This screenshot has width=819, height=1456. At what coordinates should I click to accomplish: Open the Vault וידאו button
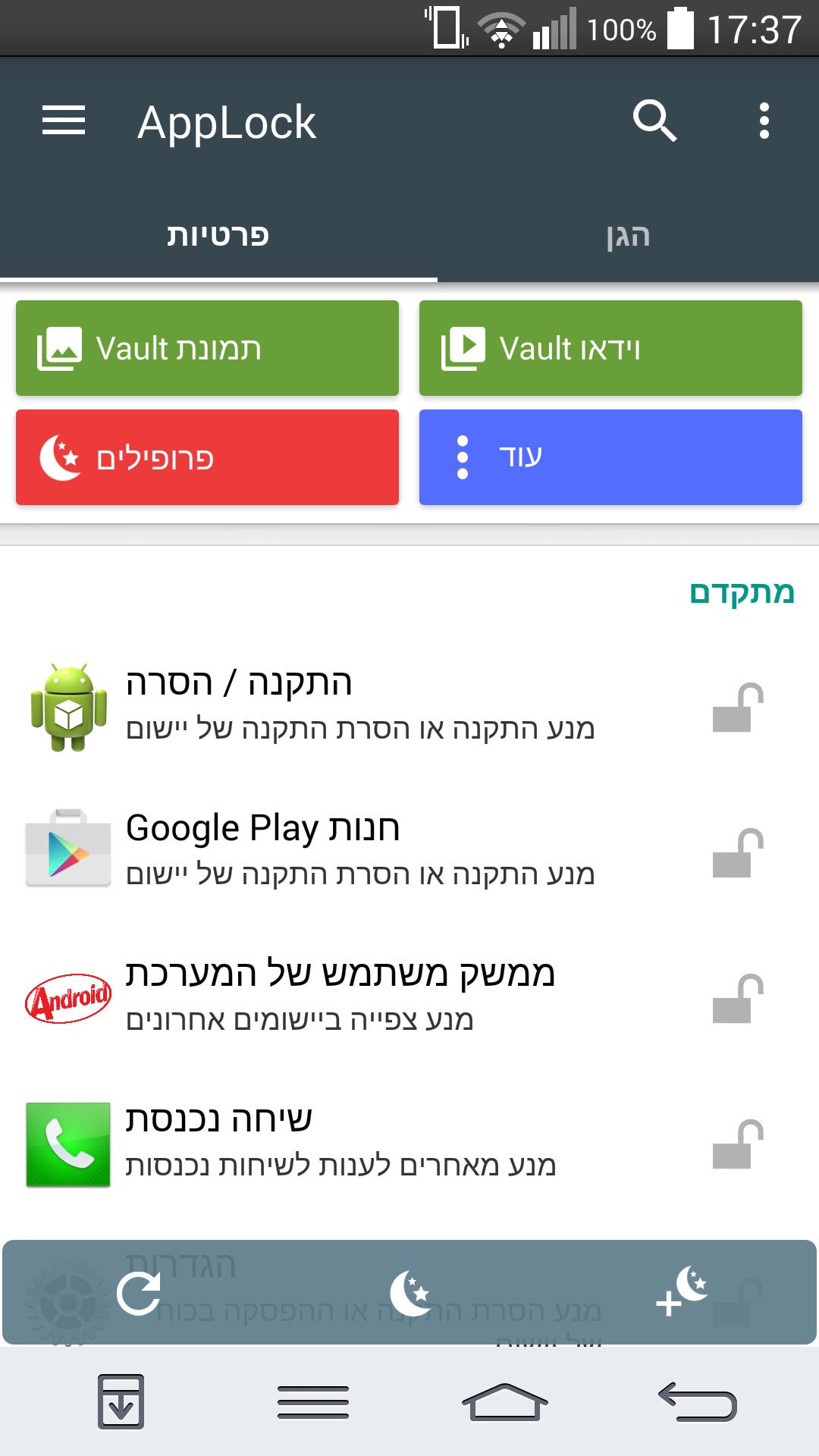(x=610, y=348)
